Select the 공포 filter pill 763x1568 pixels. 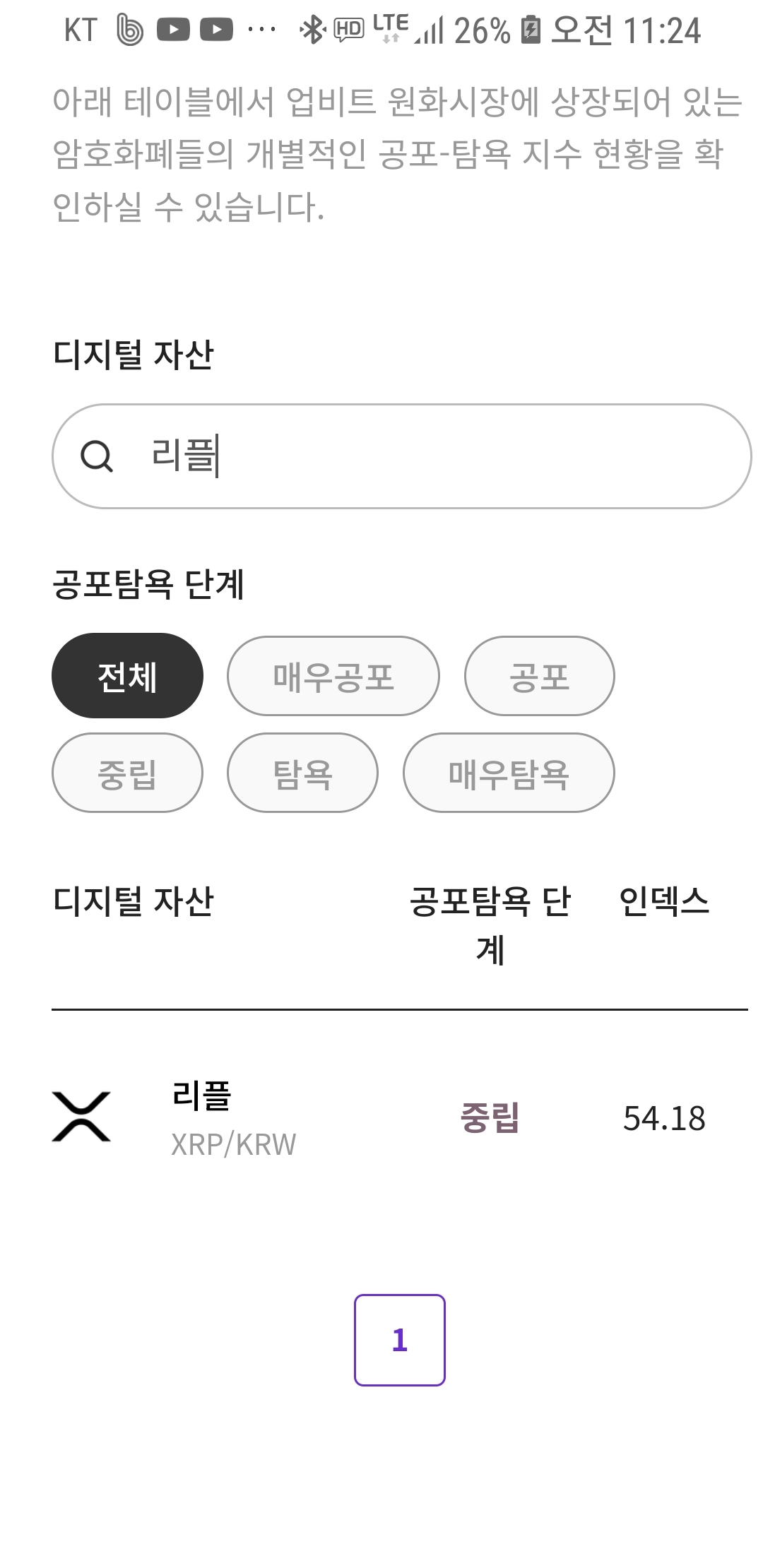[540, 677]
